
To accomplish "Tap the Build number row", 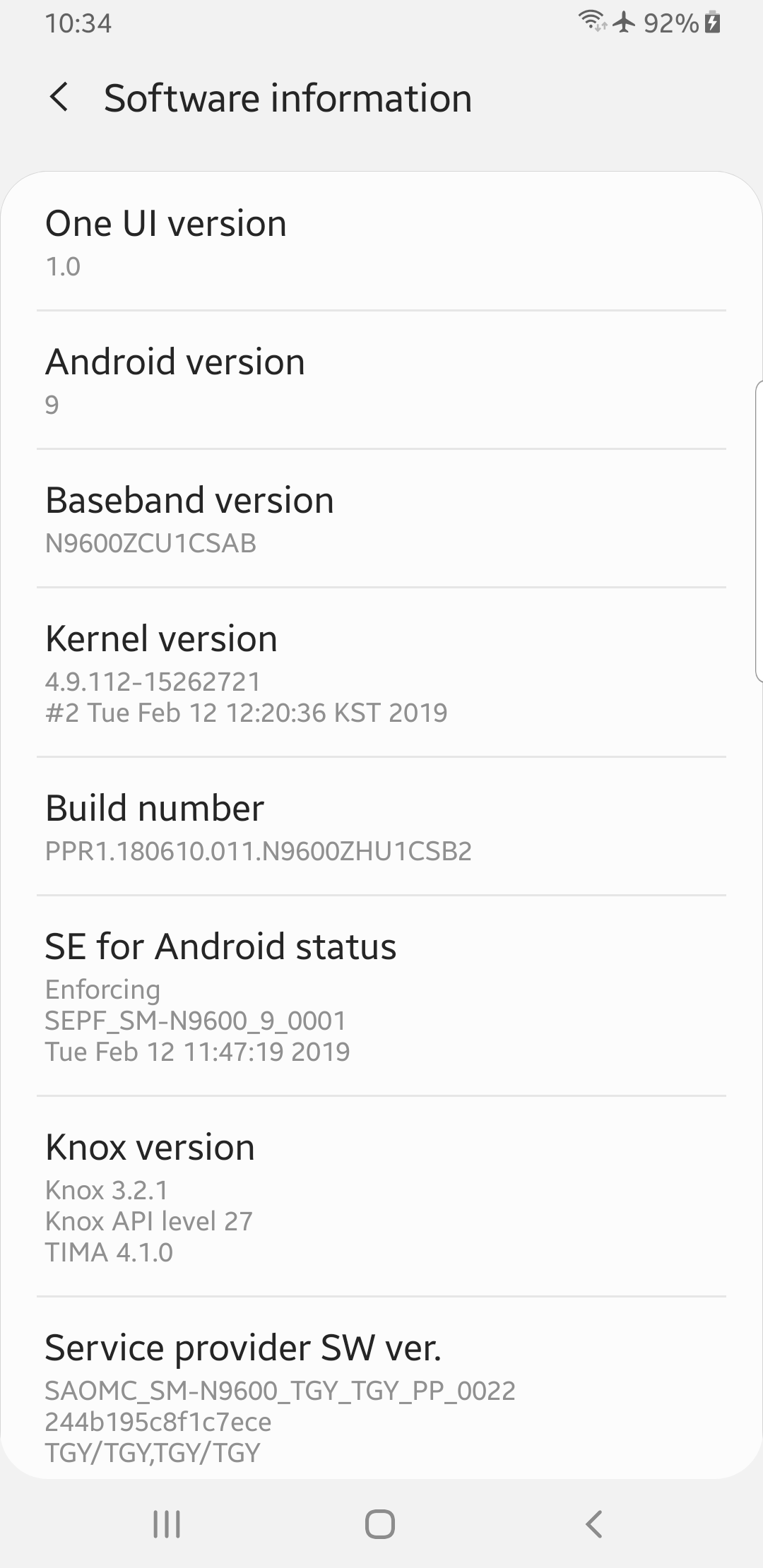I will [x=381, y=827].
